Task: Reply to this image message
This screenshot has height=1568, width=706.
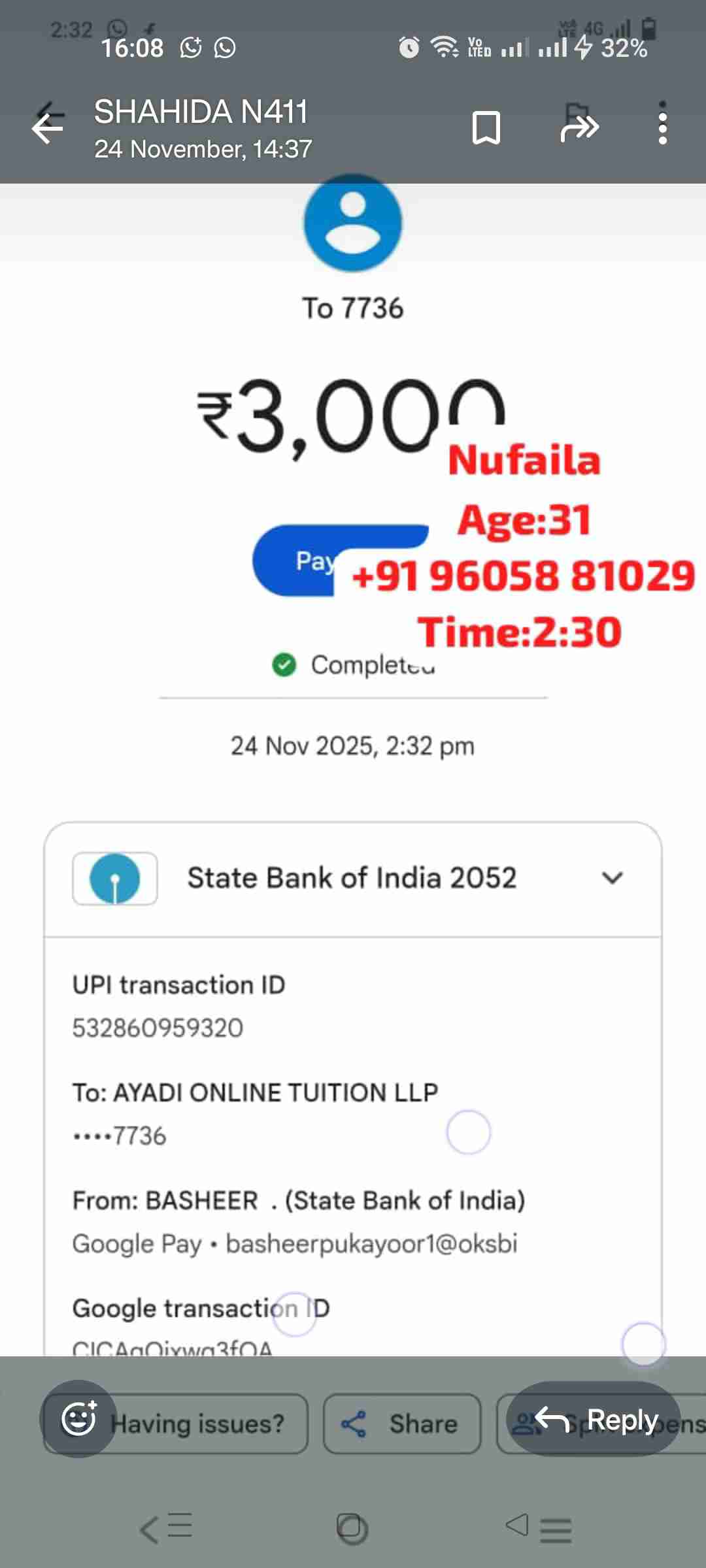Action: point(594,1418)
